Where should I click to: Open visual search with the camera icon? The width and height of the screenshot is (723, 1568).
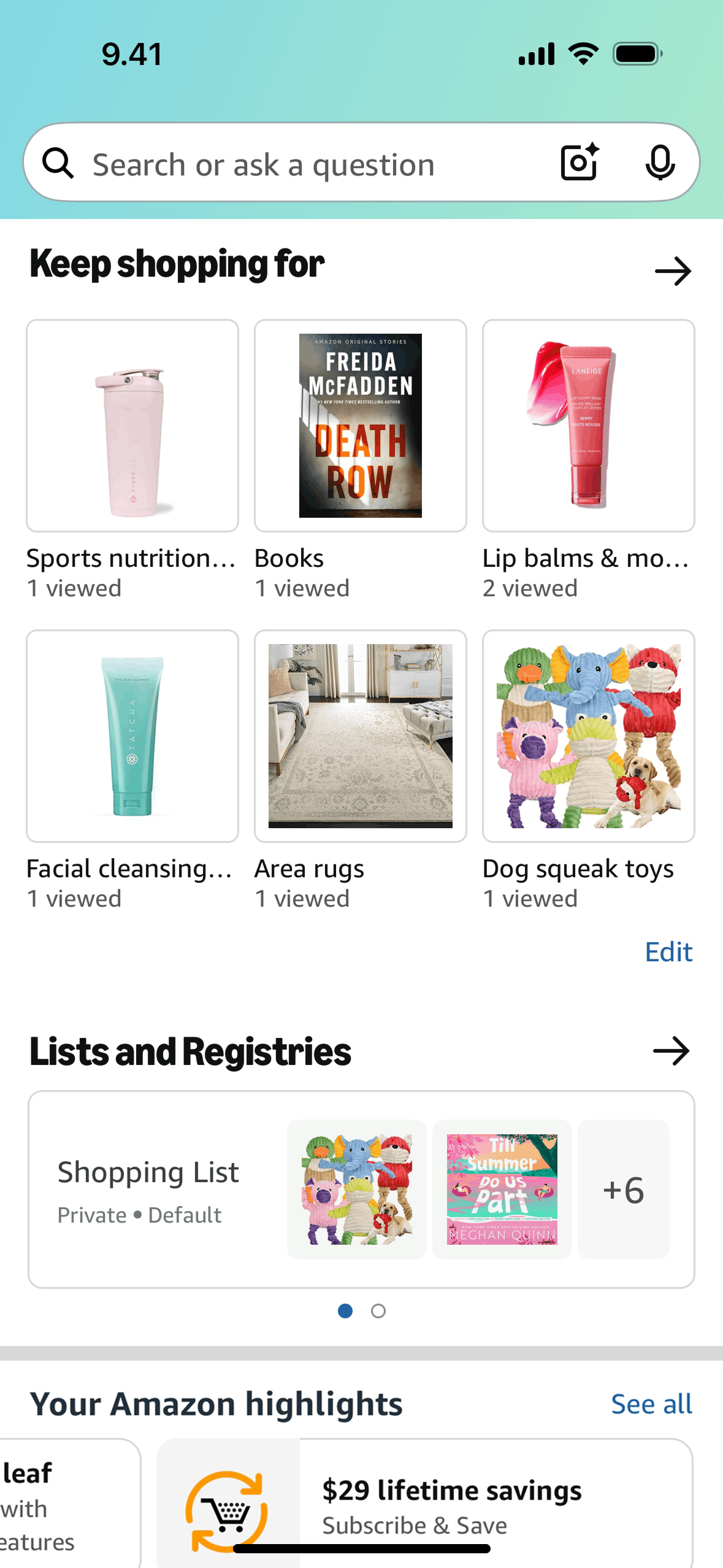(x=577, y=163)
